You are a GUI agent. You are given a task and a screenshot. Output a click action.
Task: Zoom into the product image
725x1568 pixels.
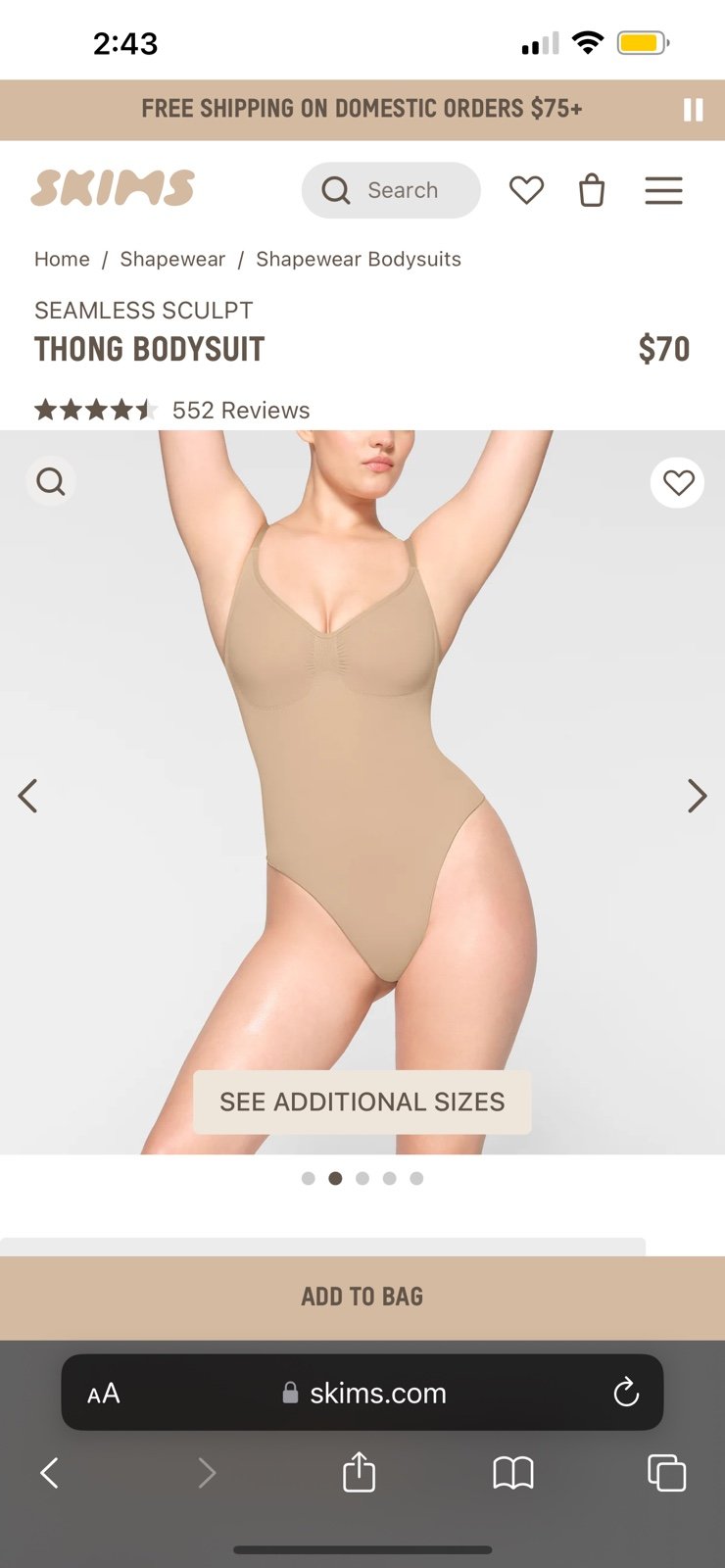coord(51,481)
